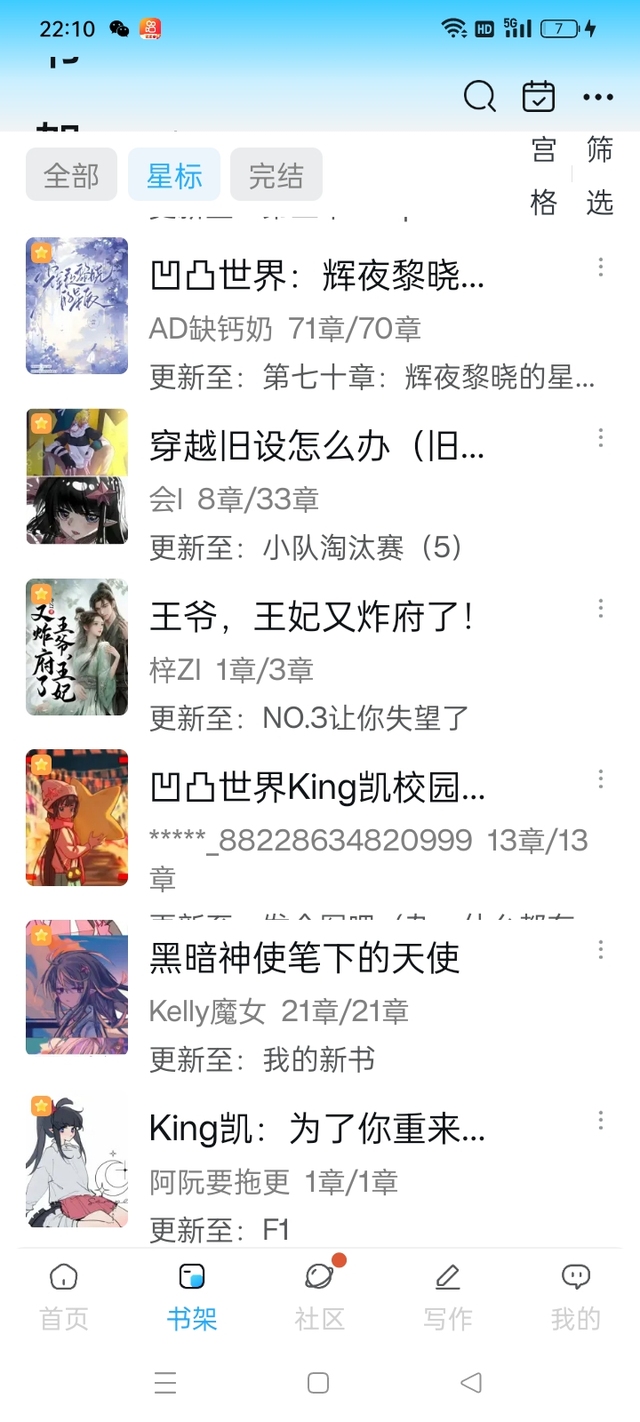This screenshot has width=640, height=1422.
Task: Open more options for 黑暗神使笔下的天使
Action: click(601, 949)
